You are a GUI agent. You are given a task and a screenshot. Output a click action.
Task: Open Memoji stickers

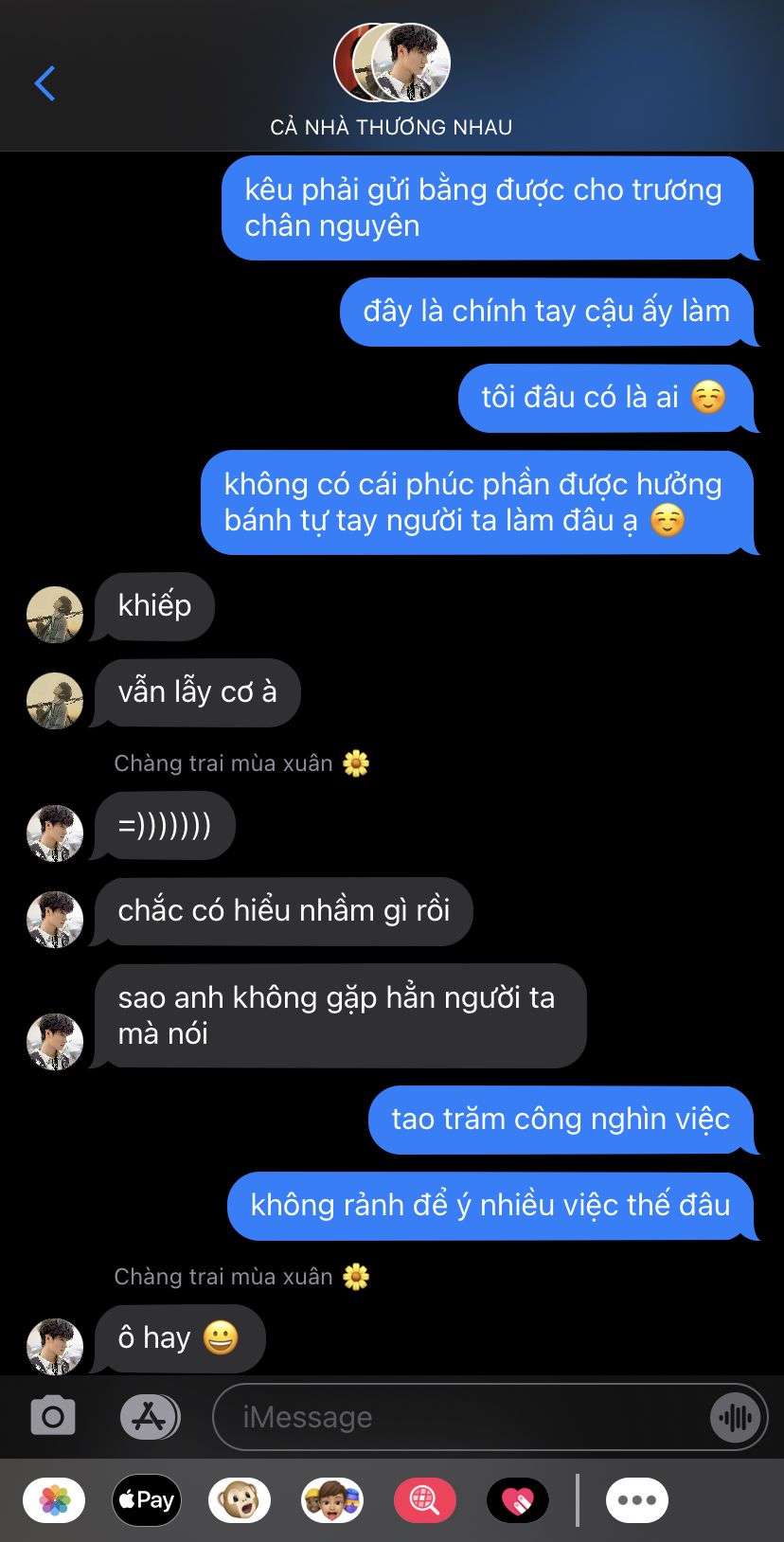click(332, 1500)
